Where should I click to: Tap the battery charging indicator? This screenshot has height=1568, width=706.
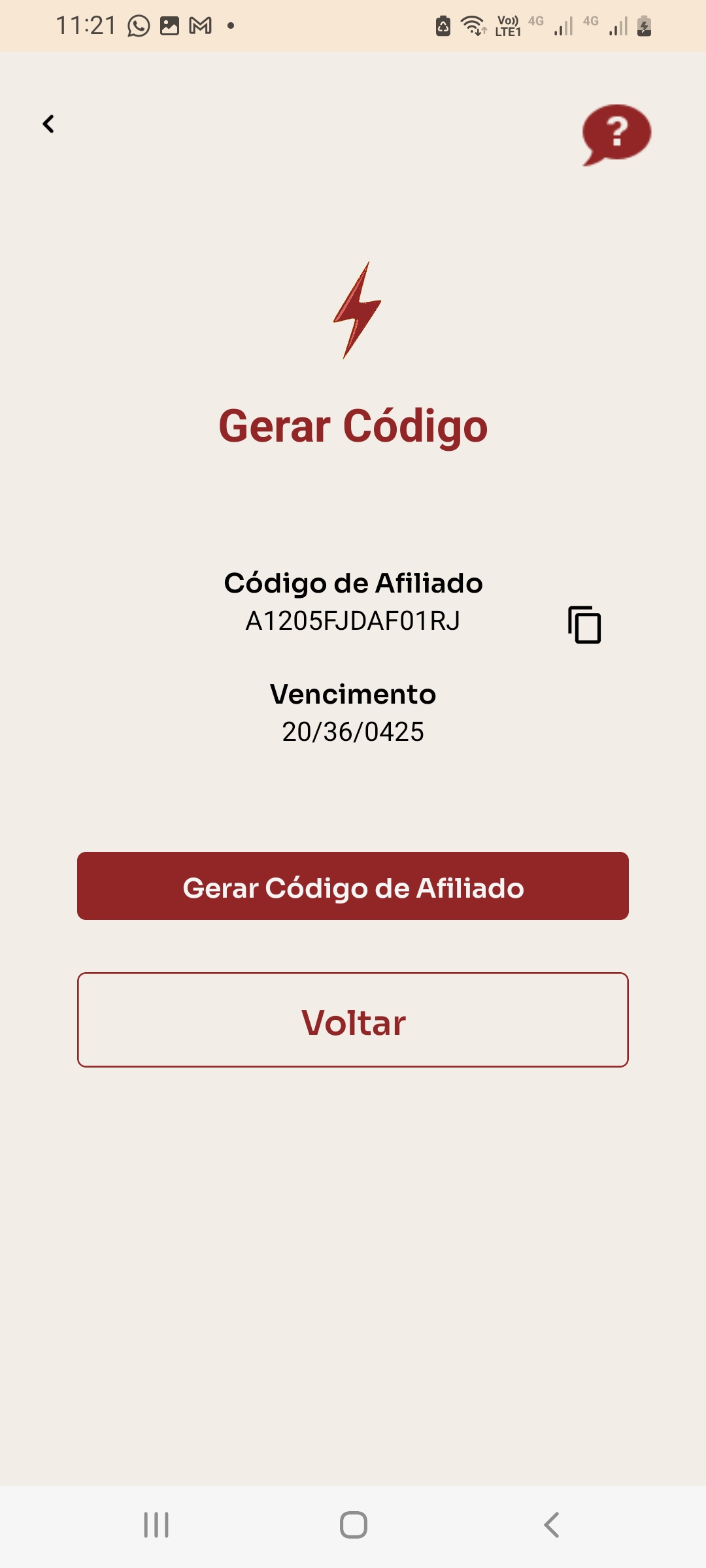[644, 25]
